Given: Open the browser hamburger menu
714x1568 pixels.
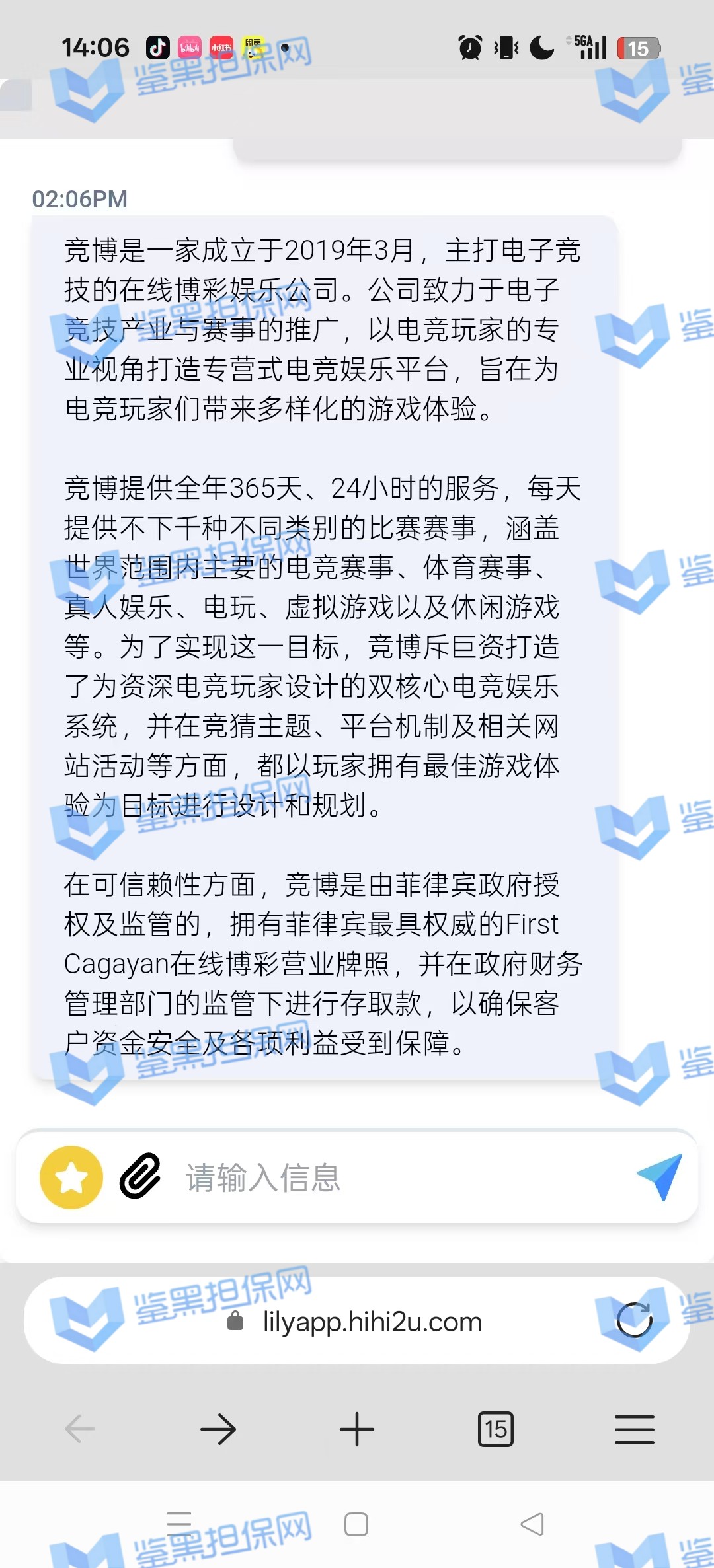Looking at the screenshot, I should pyautogui.click(x=634, y=1430).
